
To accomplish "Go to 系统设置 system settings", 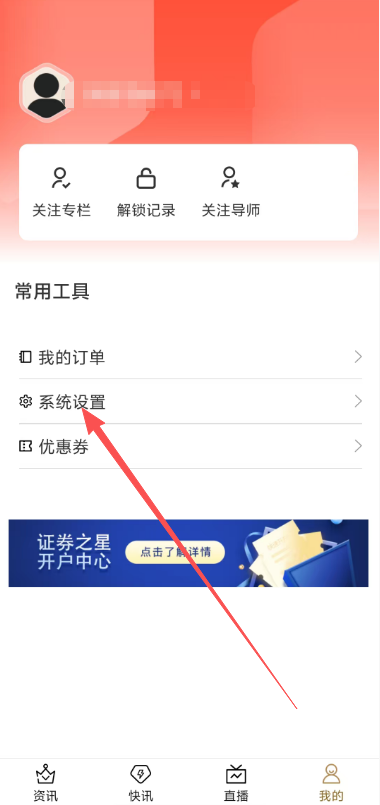I will click(x=191, y=401).
